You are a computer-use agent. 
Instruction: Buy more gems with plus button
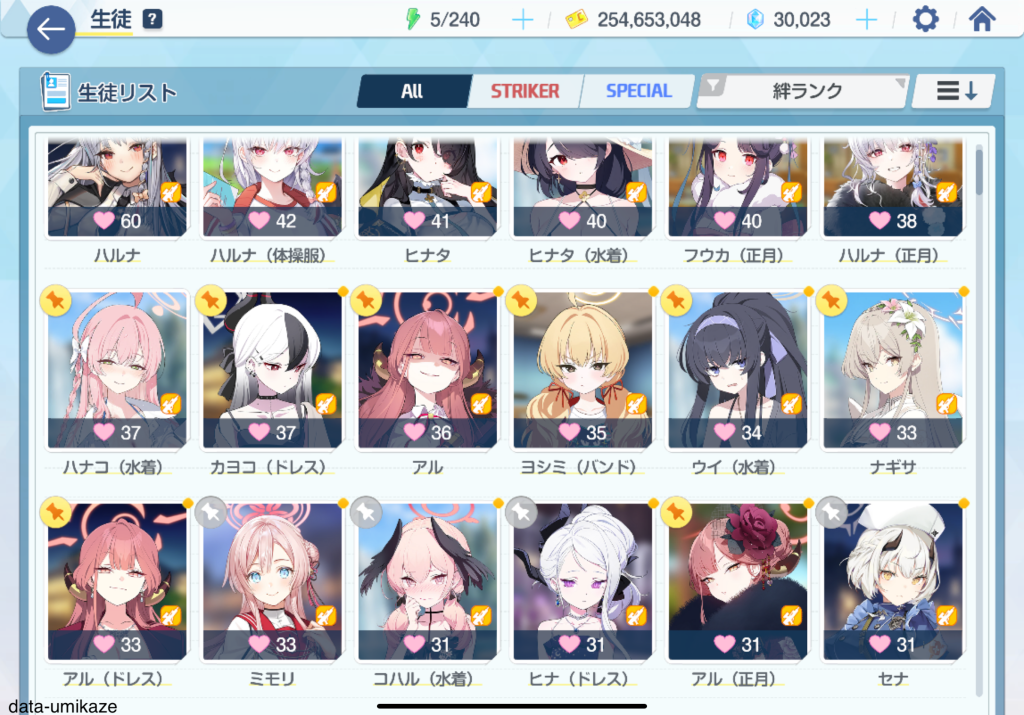(866, 20)
